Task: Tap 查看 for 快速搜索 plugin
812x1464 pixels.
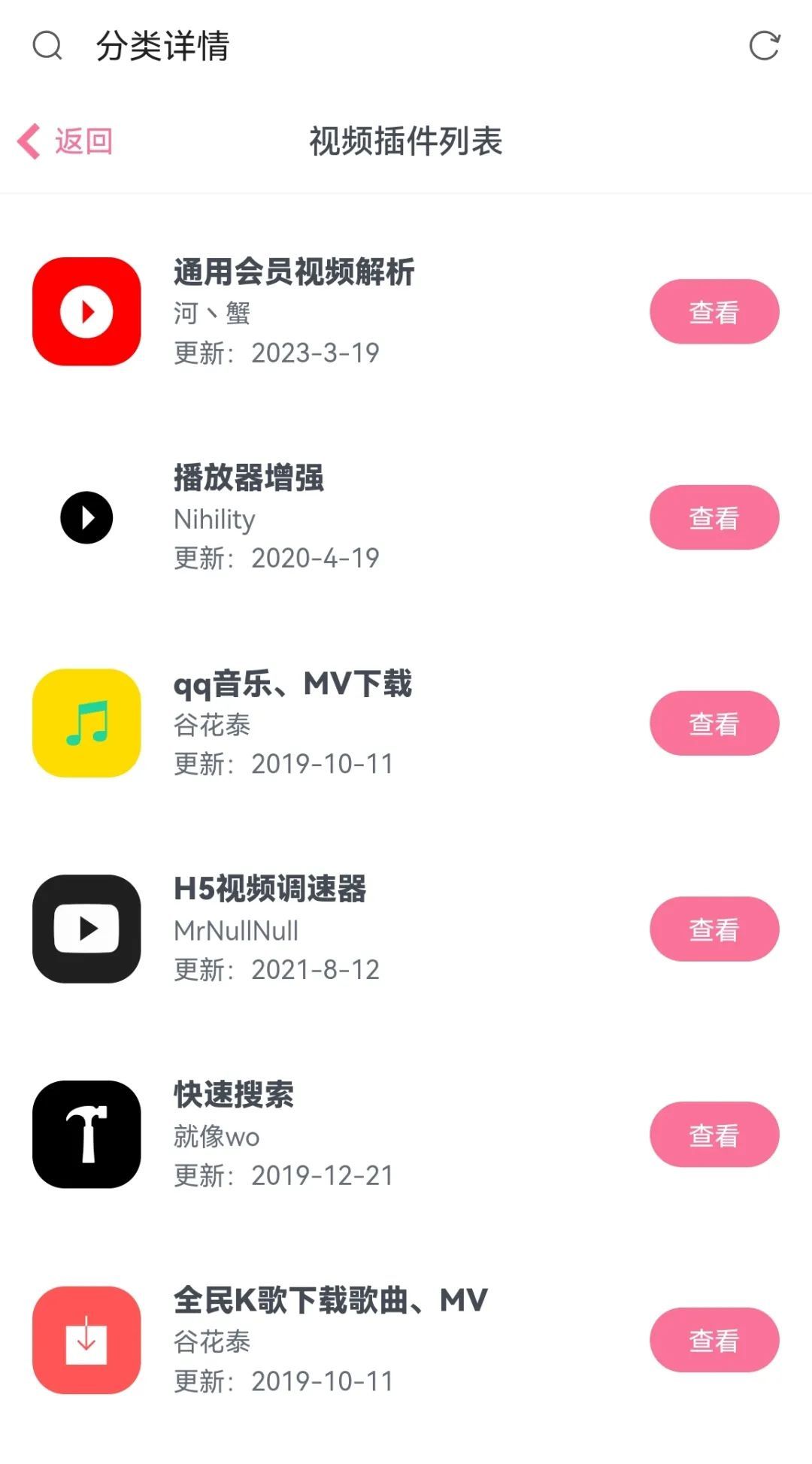Action: click(x=714, y=1135)
